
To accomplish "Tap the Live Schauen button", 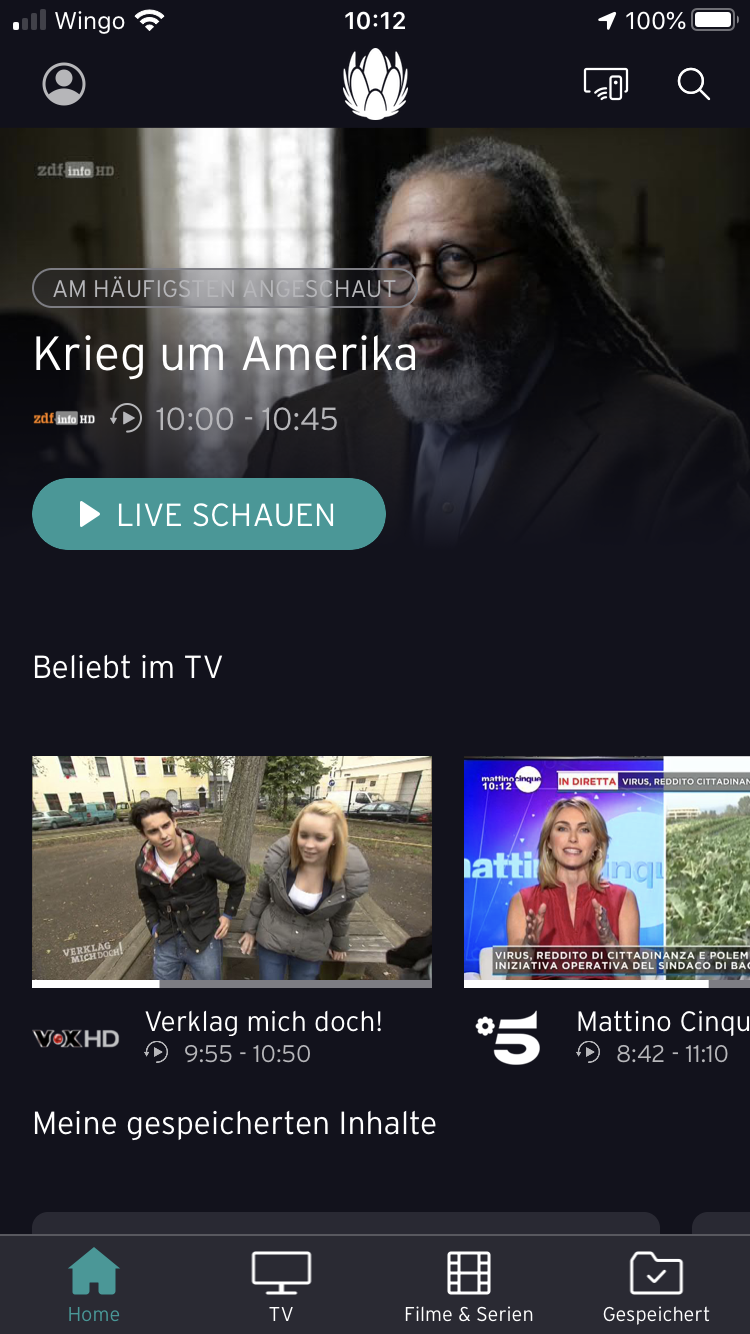I will 209,514.
